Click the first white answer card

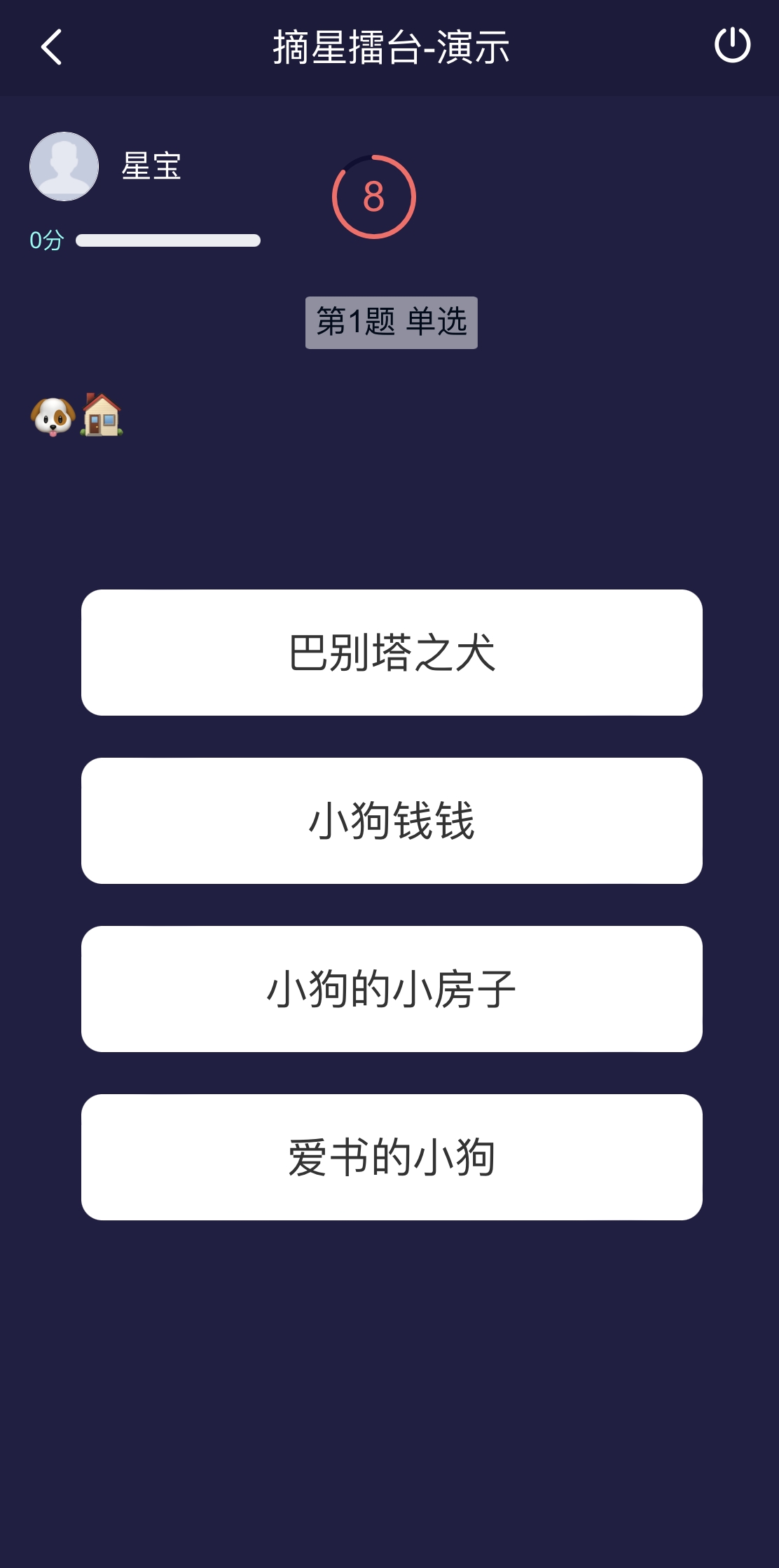(390, 653)
